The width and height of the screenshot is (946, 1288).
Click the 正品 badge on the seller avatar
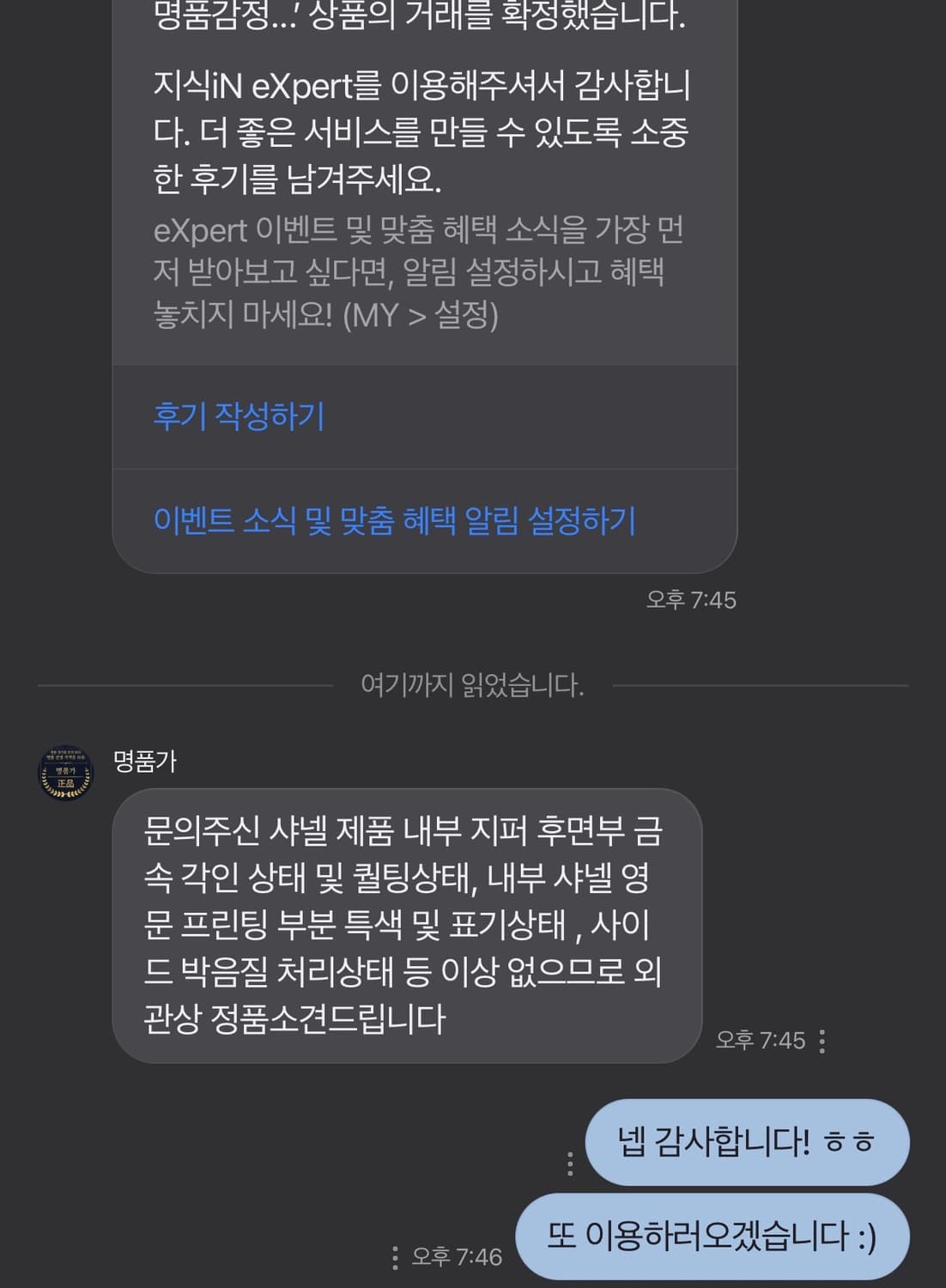coord(65,781)
